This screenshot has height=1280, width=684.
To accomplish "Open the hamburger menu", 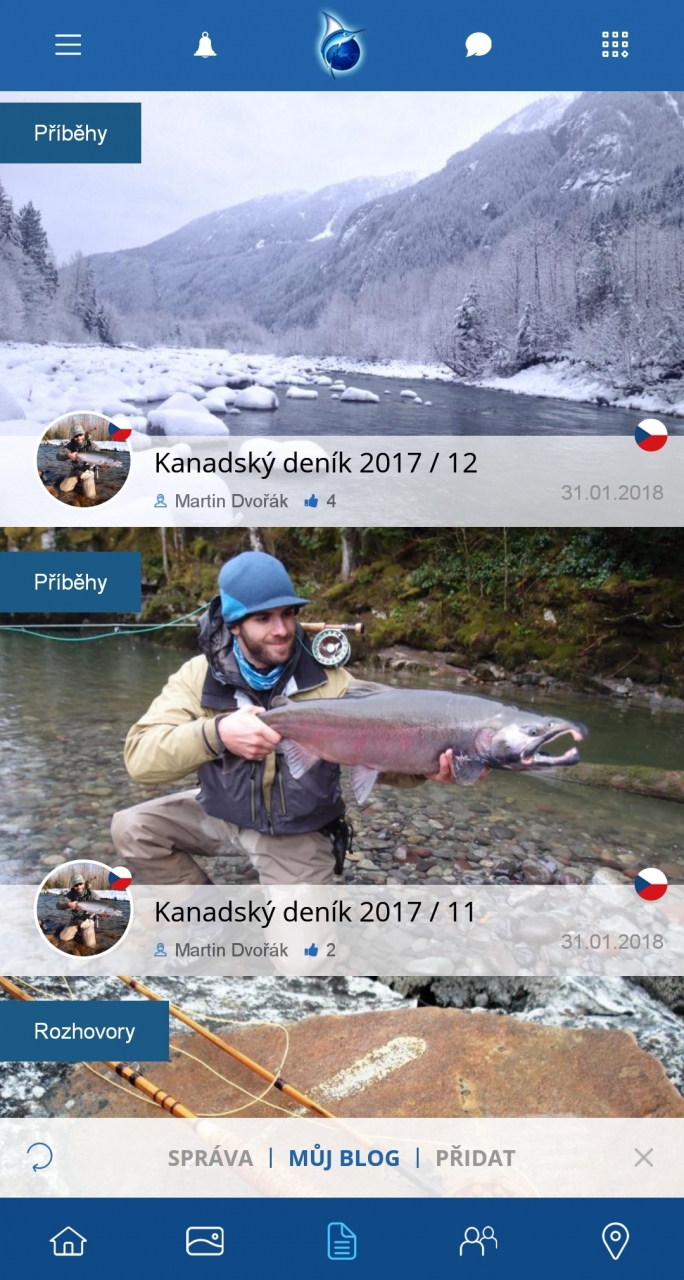I will pos(68,45).
